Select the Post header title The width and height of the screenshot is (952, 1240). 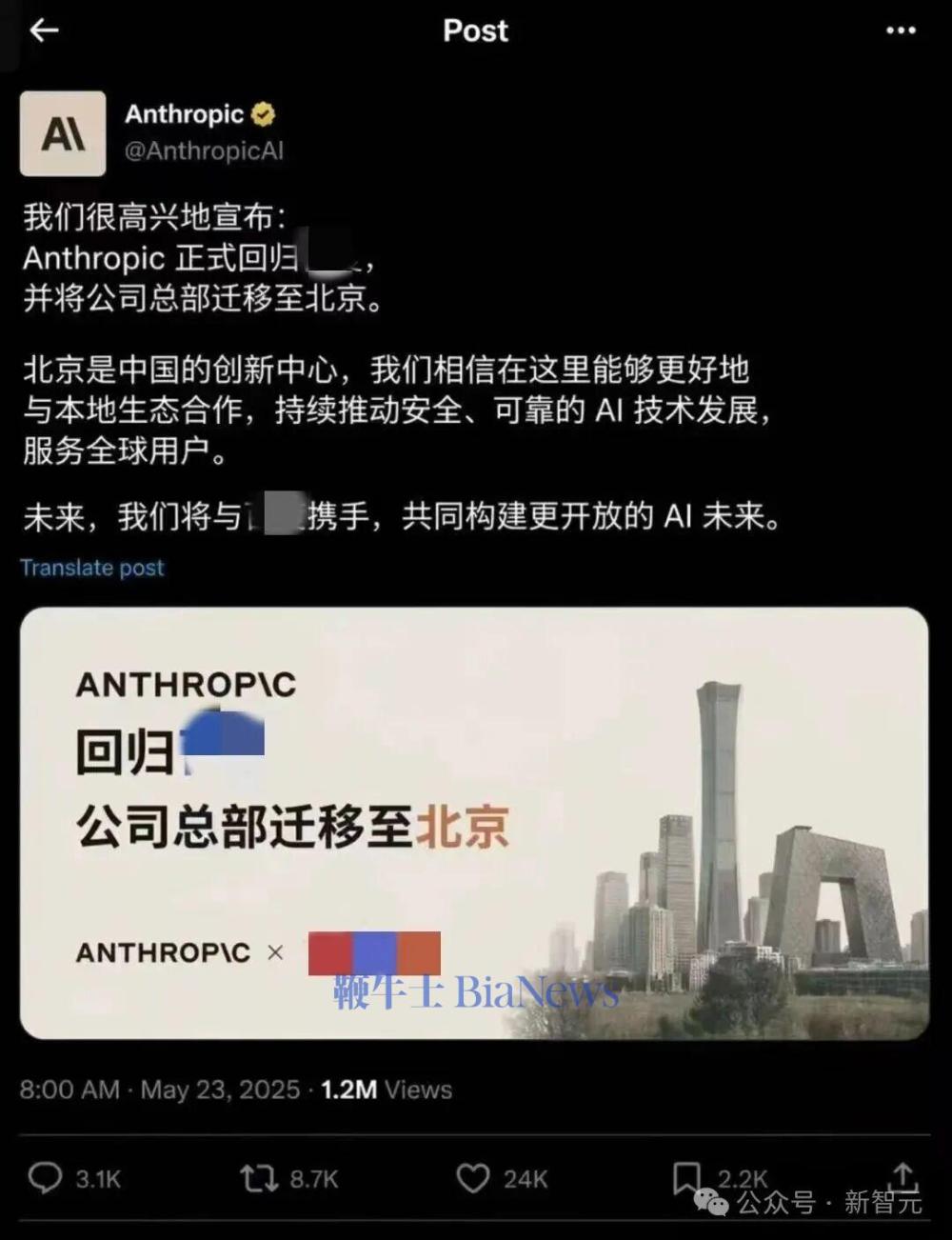[x=474, y=31]
